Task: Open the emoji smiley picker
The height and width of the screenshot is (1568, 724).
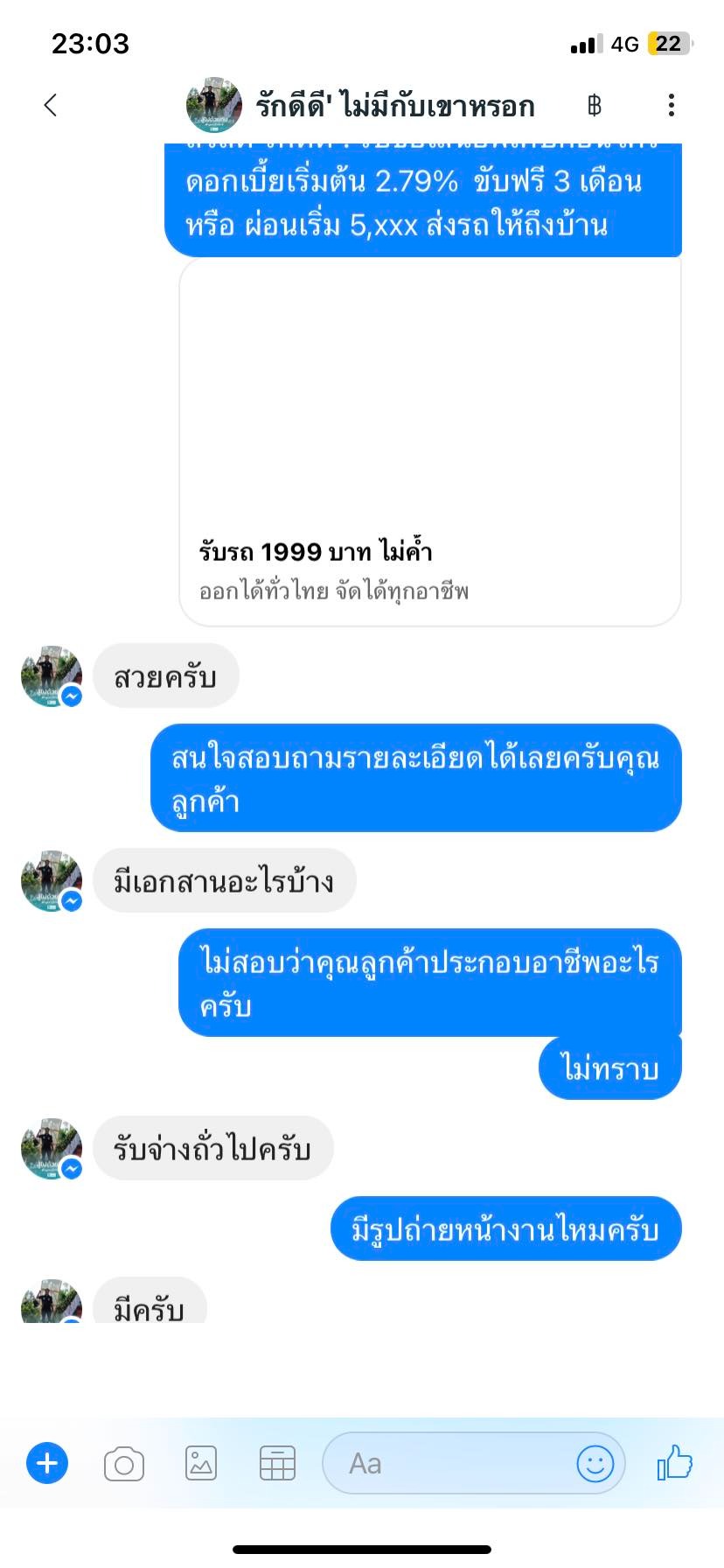Action: (595, 1463)
